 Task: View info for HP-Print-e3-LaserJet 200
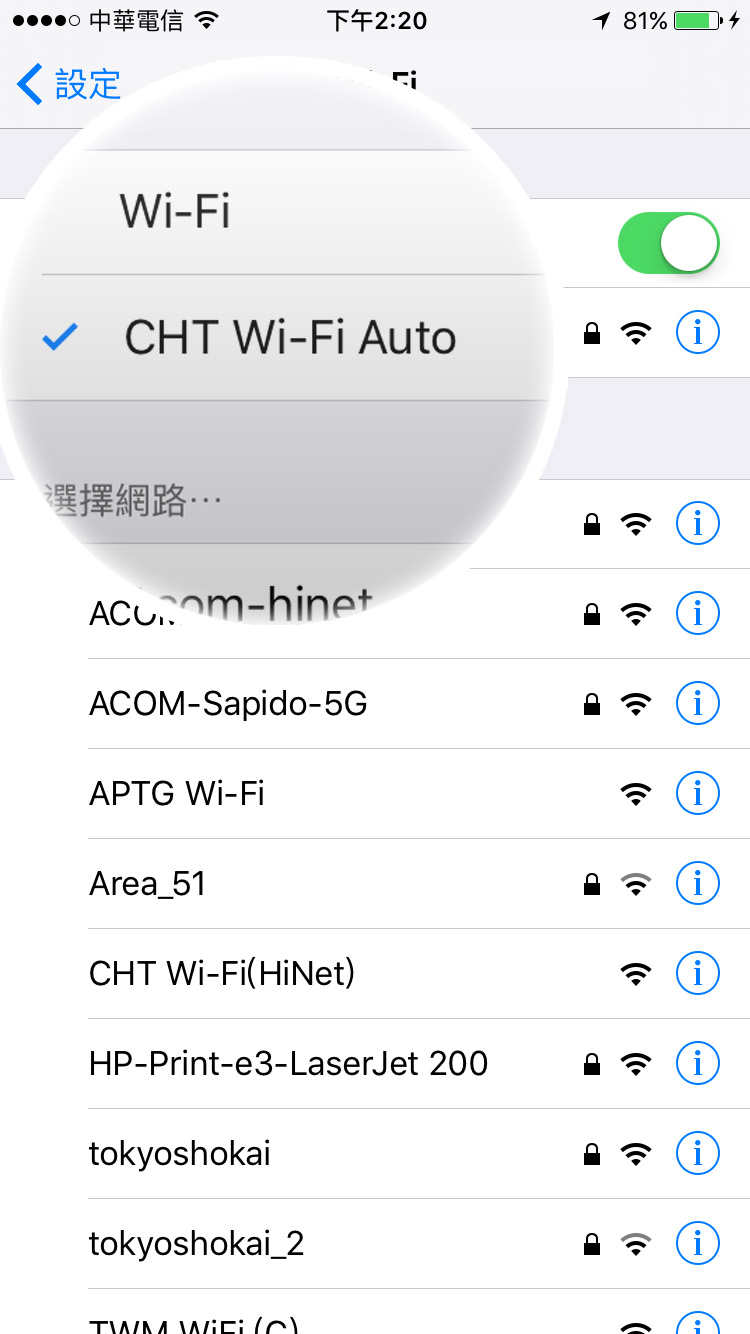point(698,1064)
